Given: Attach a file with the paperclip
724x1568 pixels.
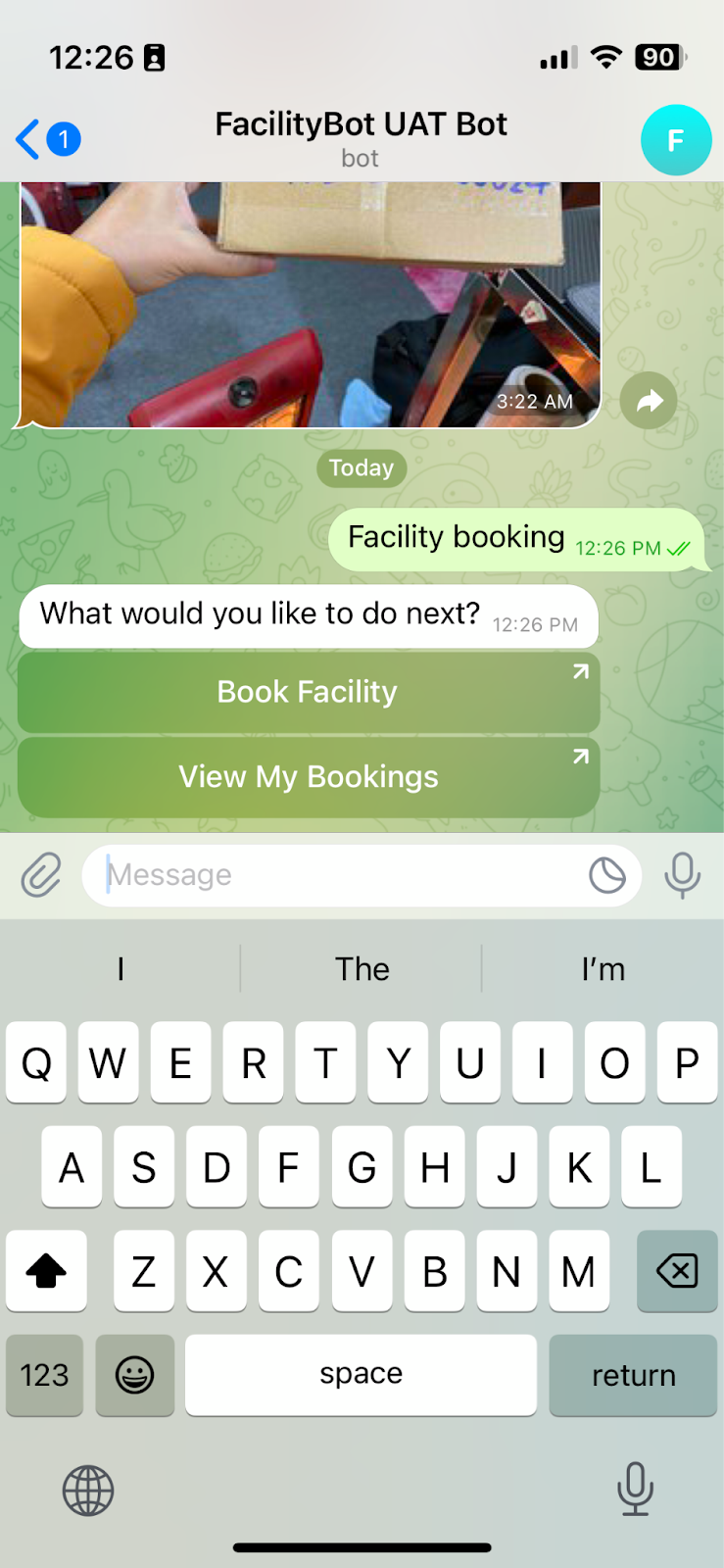Looking at the screenshot, I should (41, 874).
